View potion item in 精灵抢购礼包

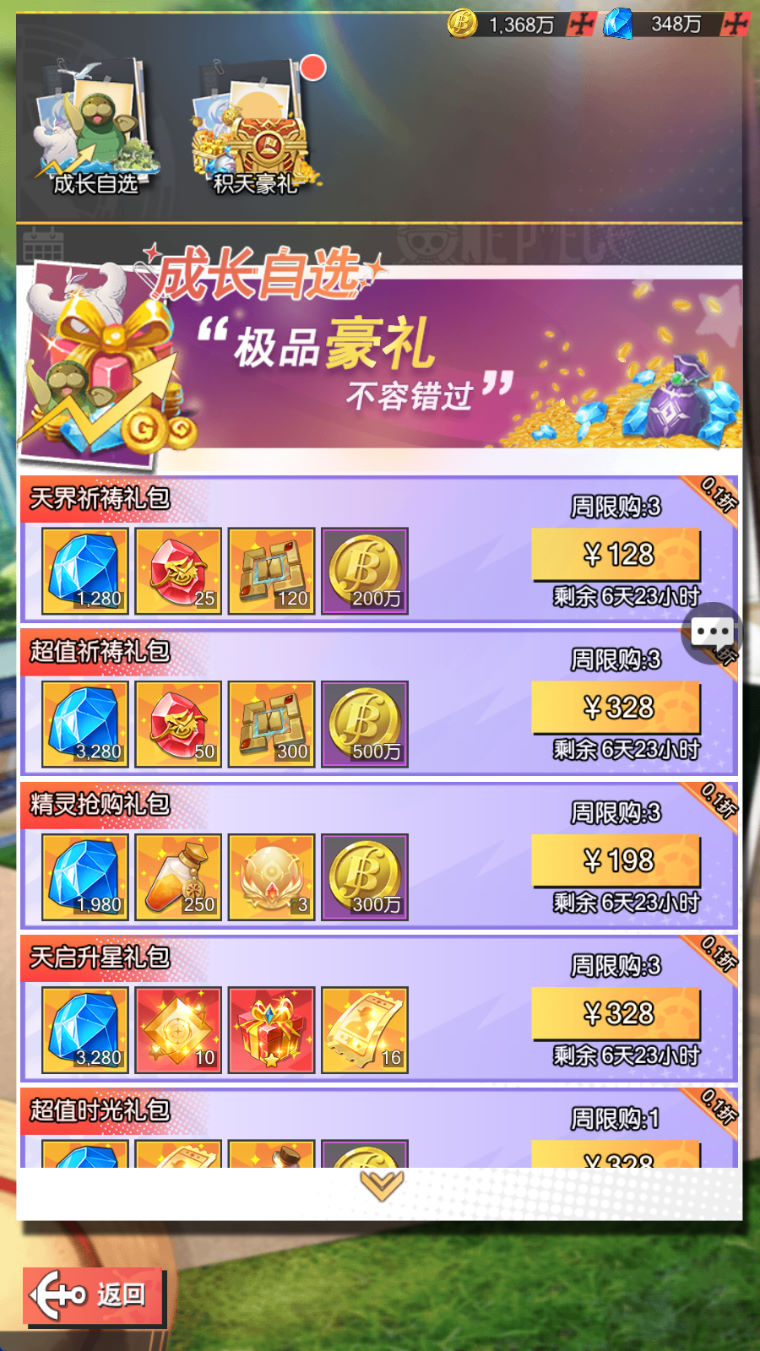click(x=178, y=877)
